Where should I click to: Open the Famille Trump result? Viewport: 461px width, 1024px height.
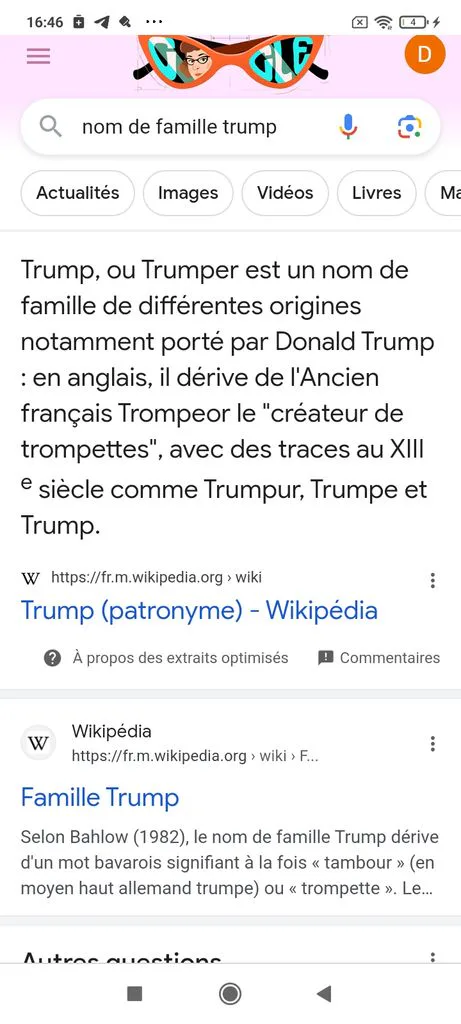pos(100,797)
